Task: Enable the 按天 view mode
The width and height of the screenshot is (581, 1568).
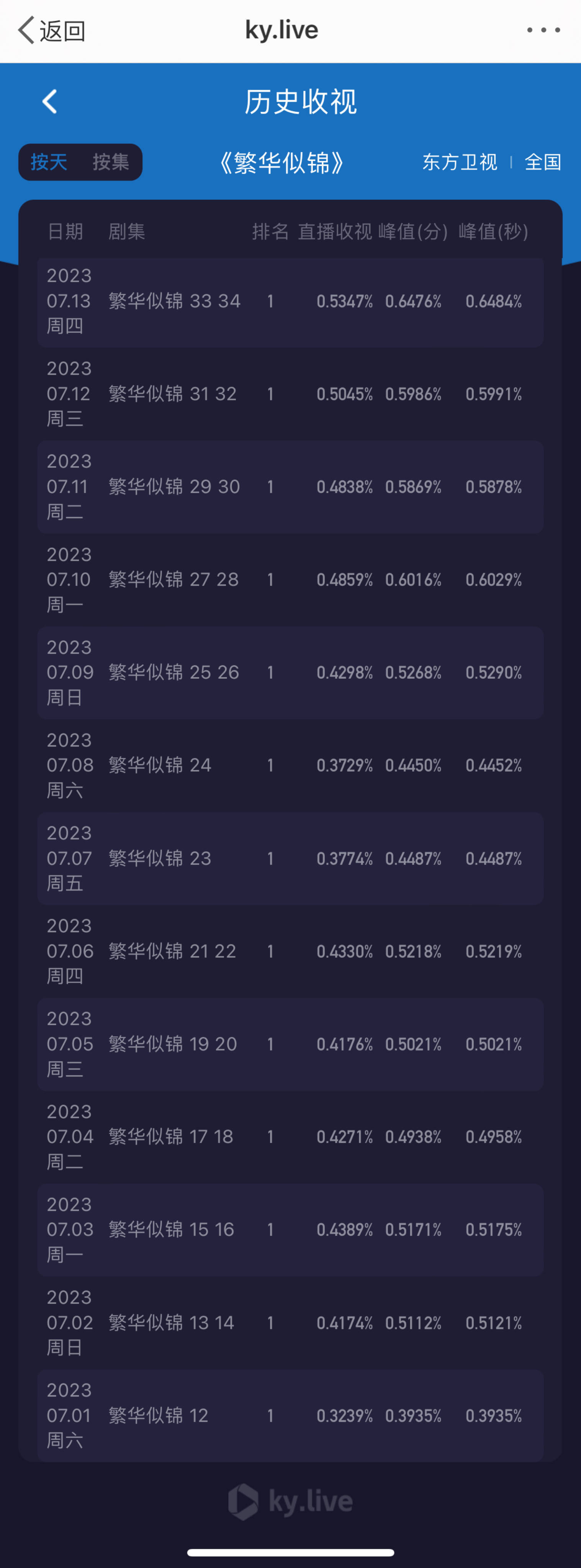Action: (x=49, y=162)
